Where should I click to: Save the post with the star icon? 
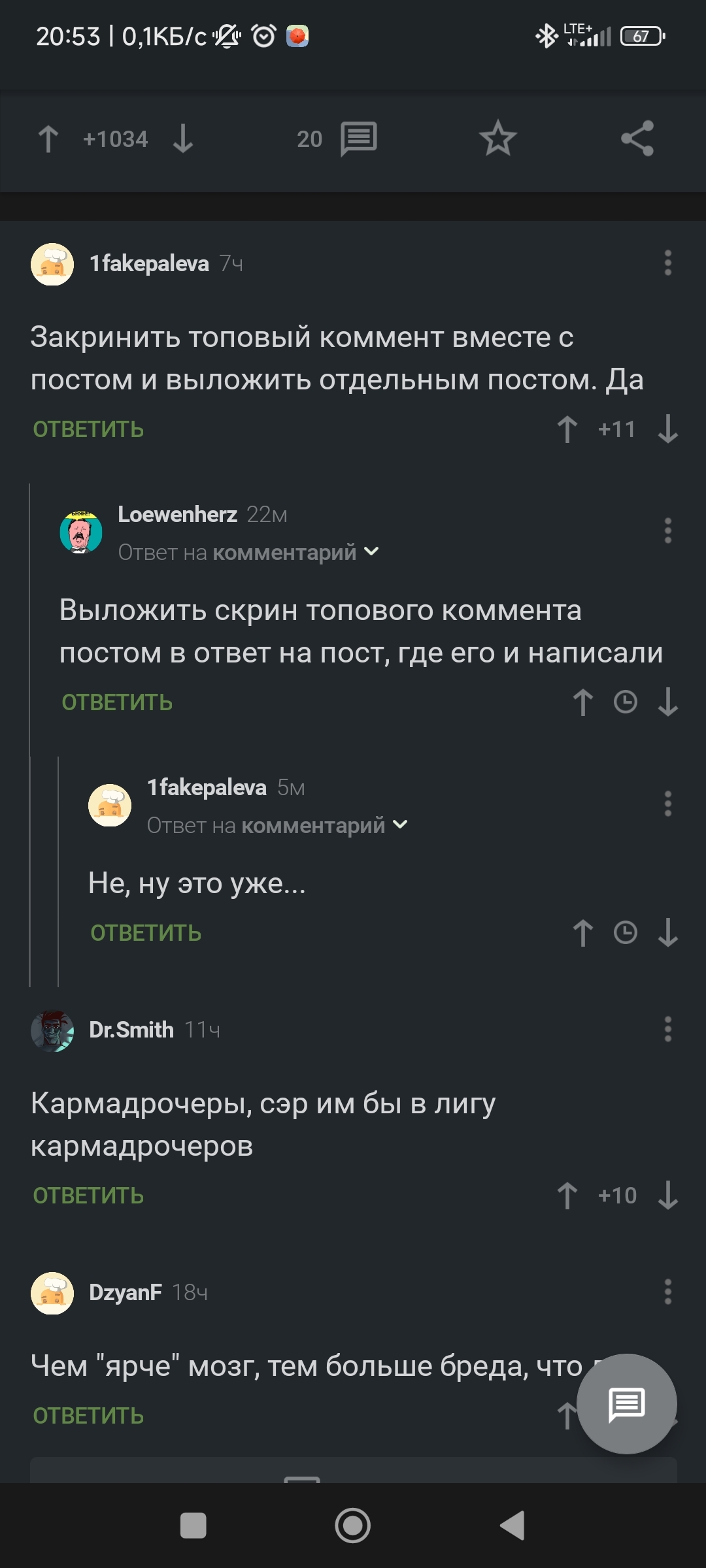click(x=497, y=139)
